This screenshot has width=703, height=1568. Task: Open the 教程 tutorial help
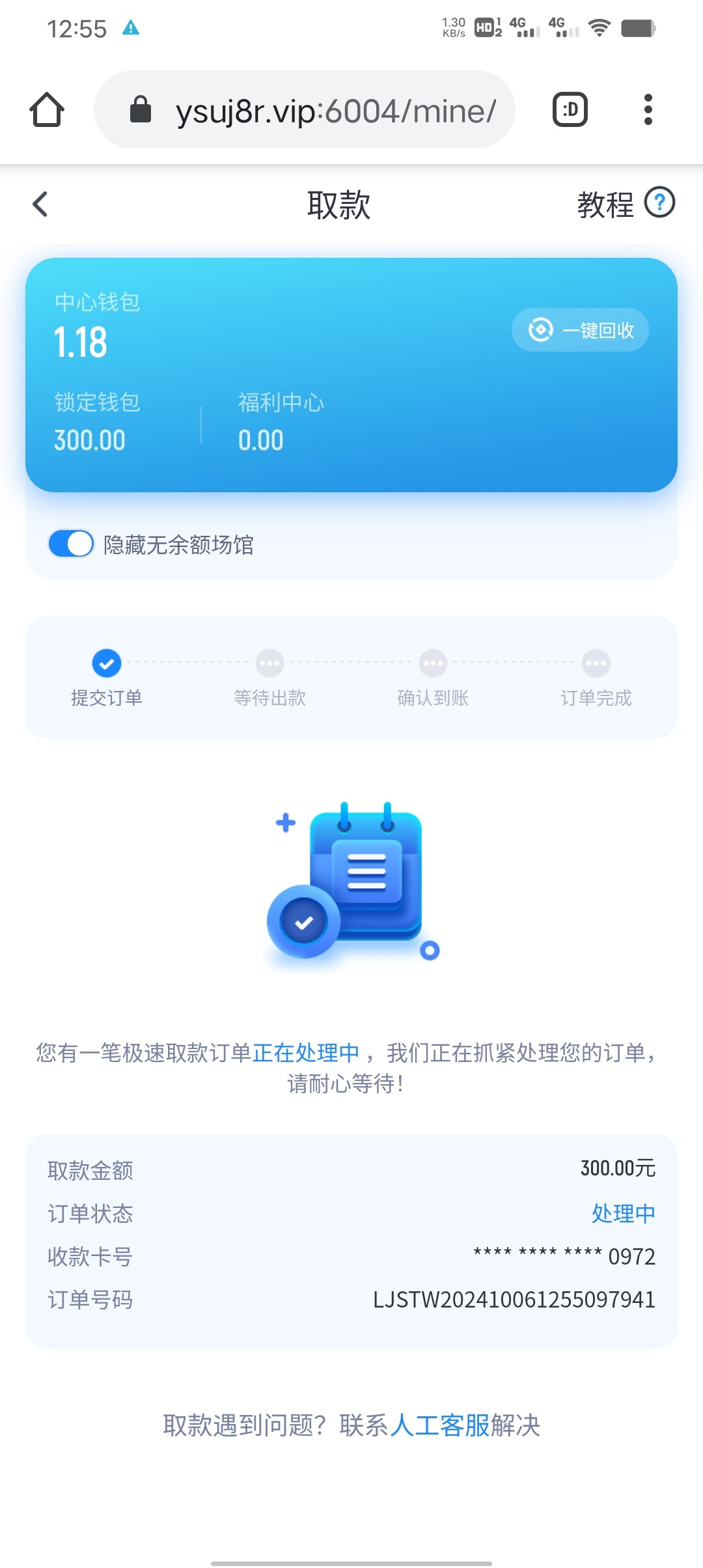(x=626, y=204)
